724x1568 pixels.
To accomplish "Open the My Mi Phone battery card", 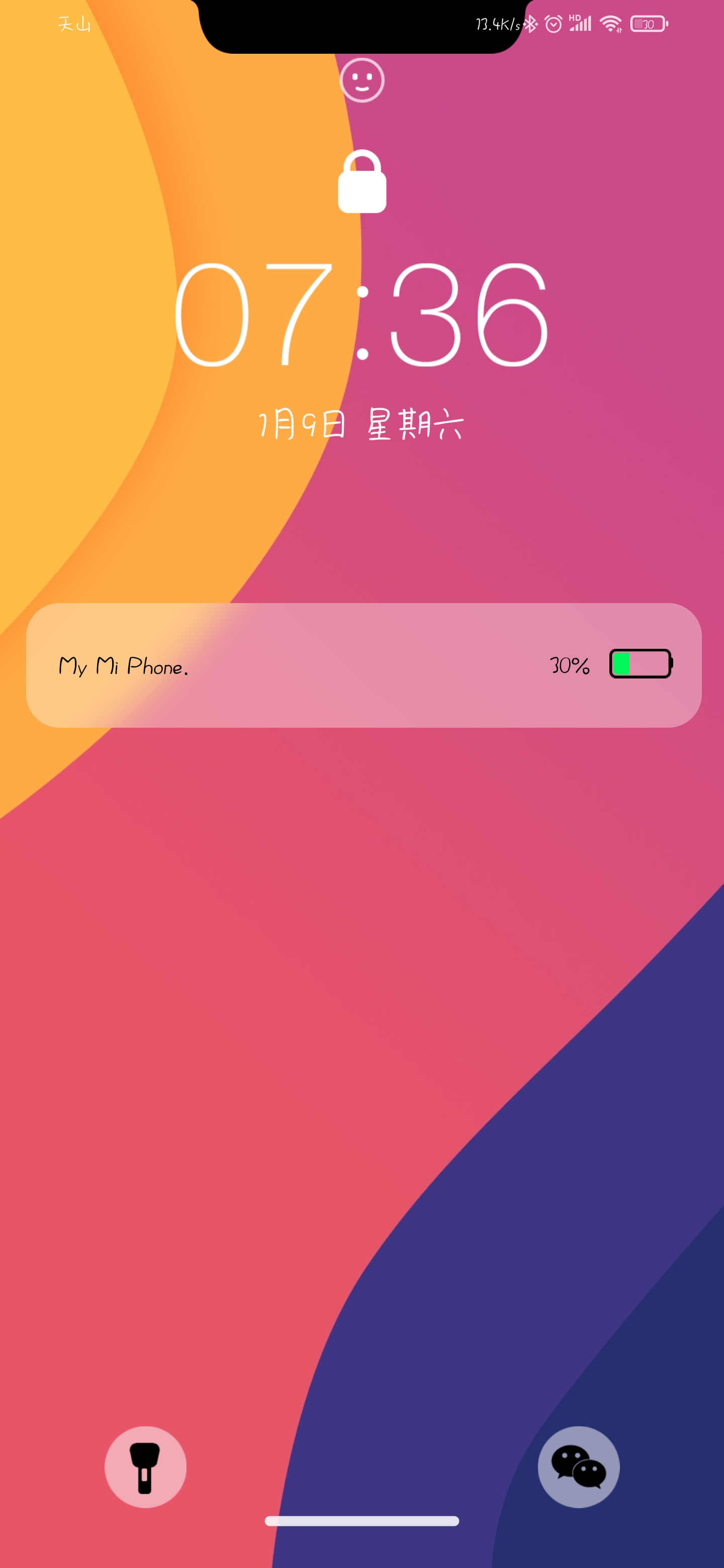I will coord(364,665).
